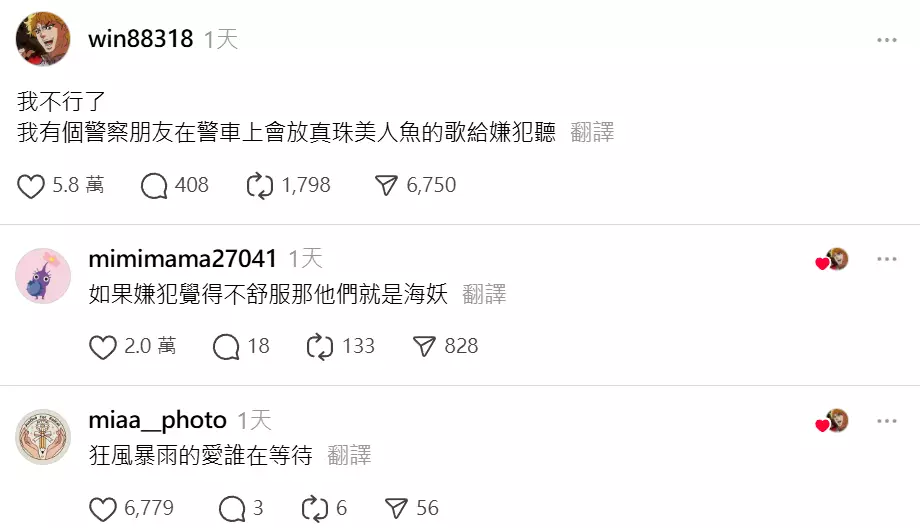Screen dimensions: 920x528
Task: Like the post by win88318
Action: [32, 186]
